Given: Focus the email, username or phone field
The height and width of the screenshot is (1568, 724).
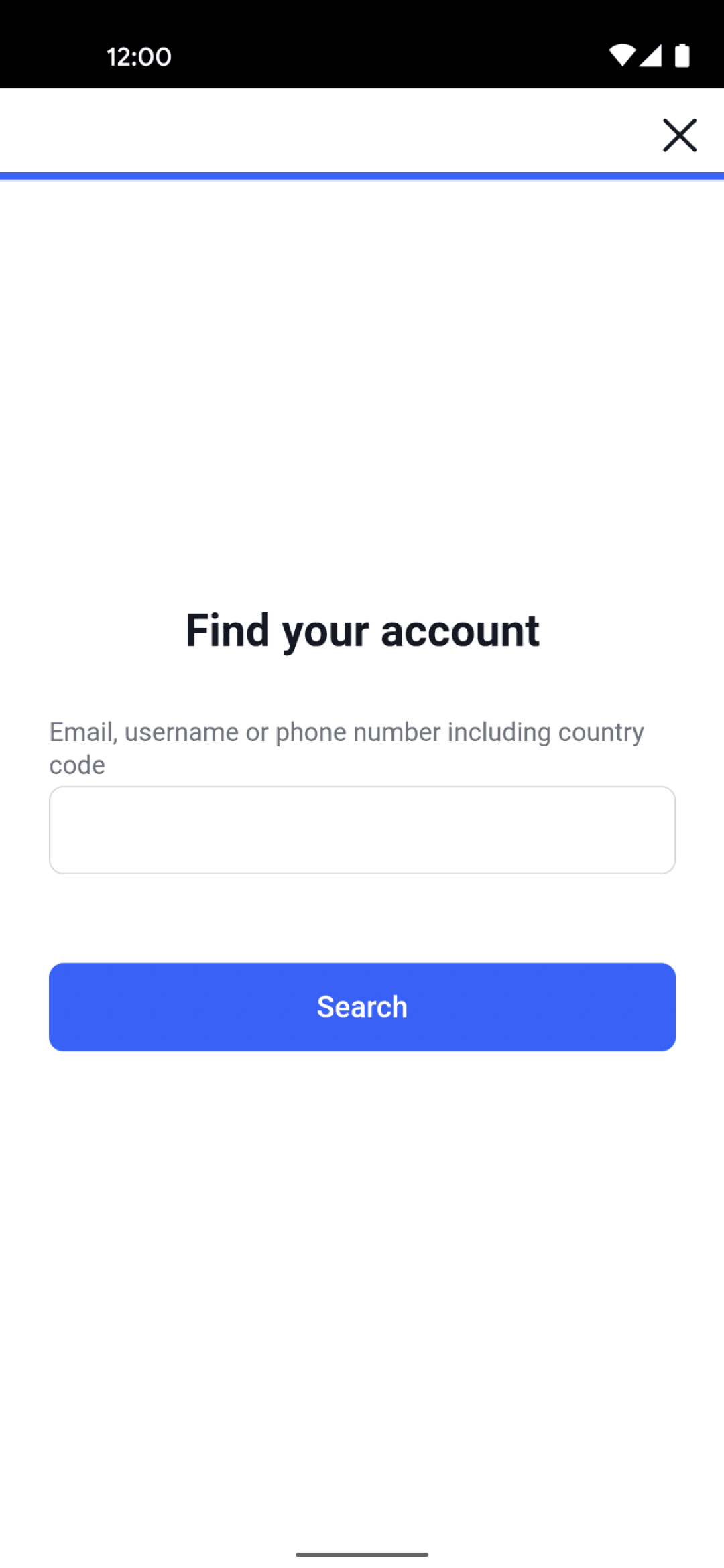Looking at the screenshot, I should (362, 830).
